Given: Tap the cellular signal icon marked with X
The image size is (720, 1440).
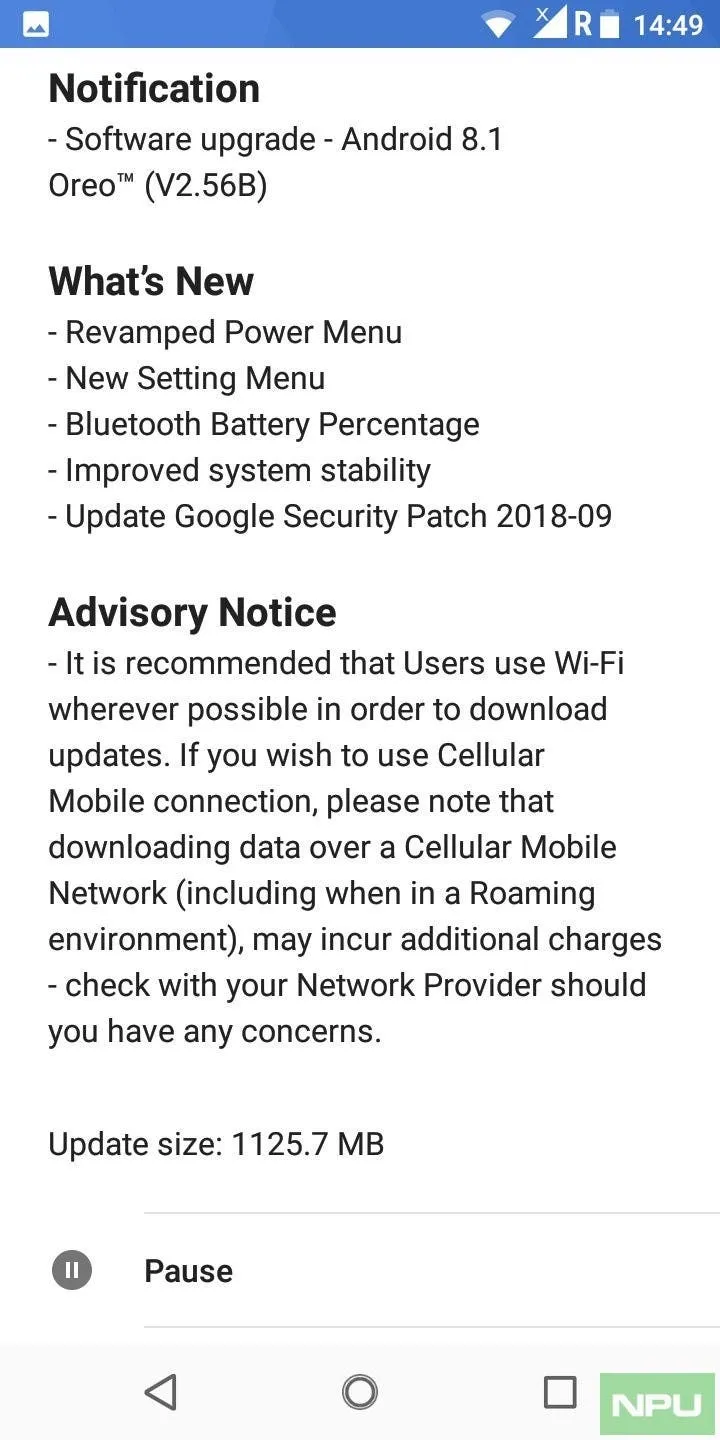Looking at the screenshot, I should click(548, 22).
